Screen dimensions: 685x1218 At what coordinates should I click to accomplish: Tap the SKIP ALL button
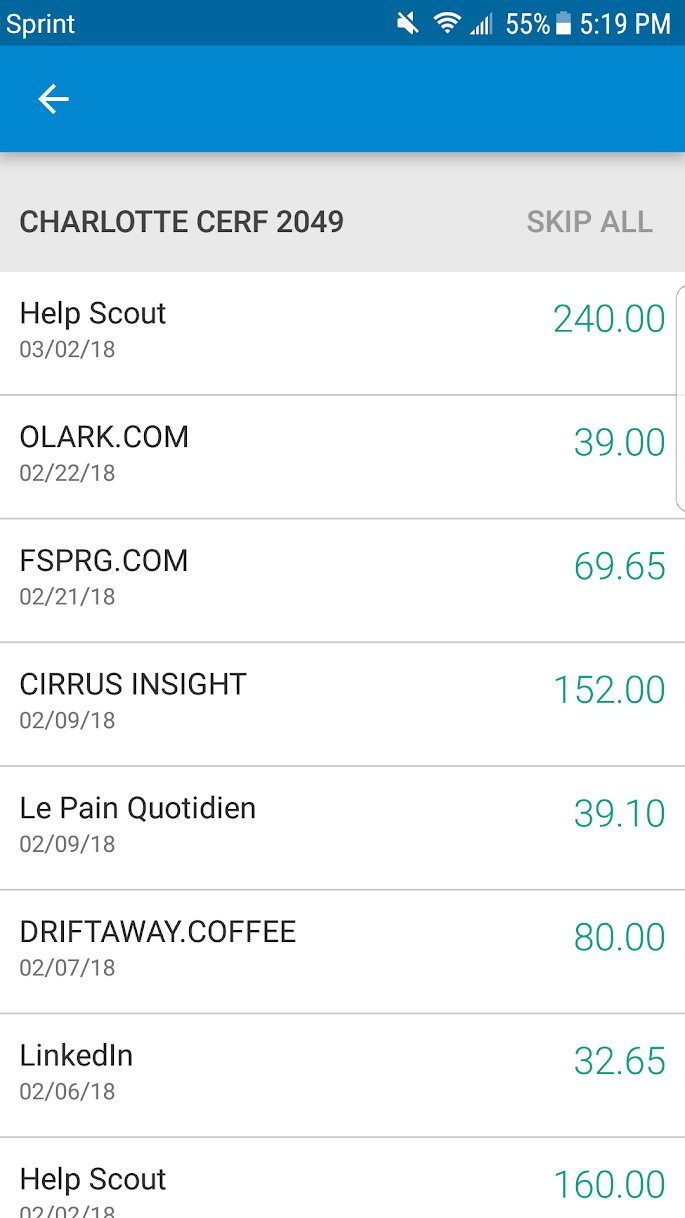[589, 221]
